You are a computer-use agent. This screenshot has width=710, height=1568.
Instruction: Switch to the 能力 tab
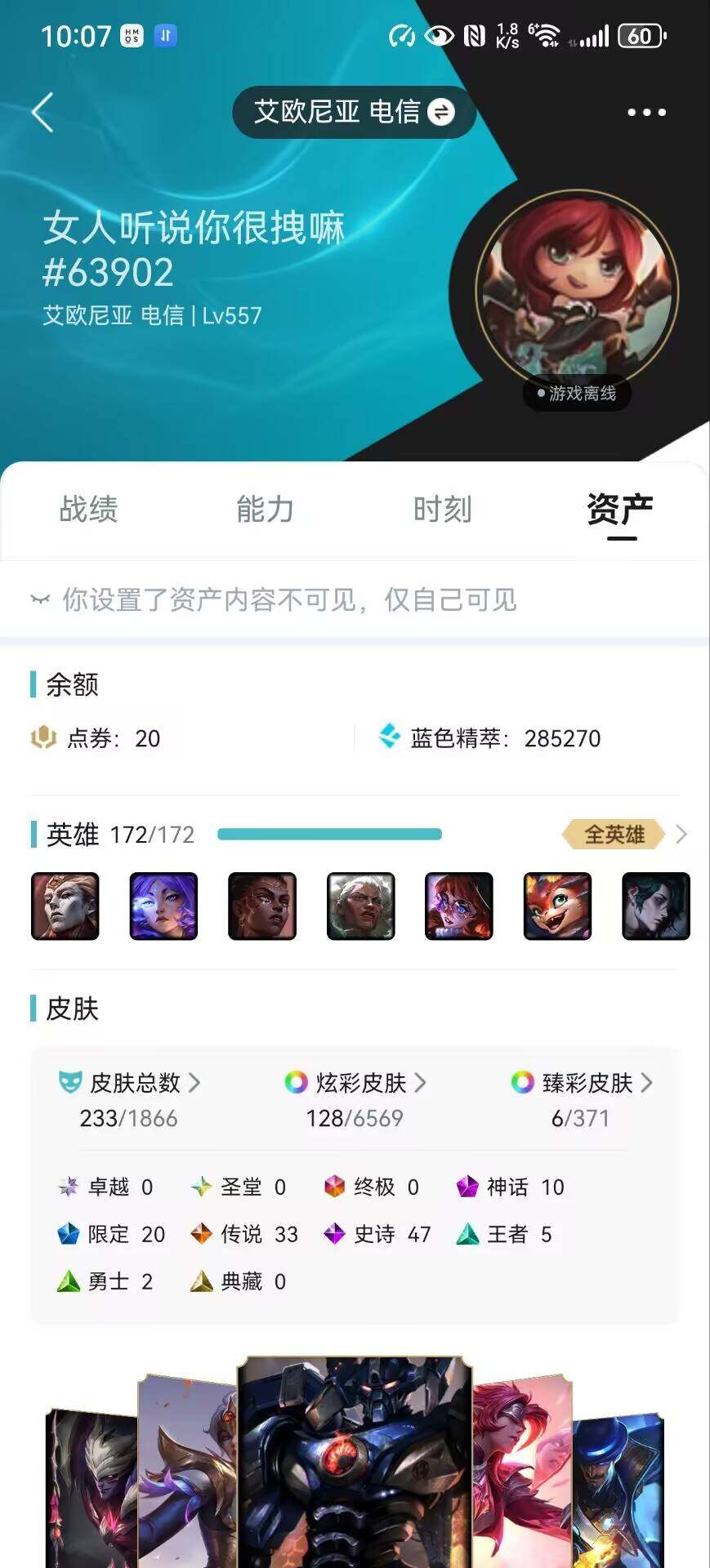(265, 510)
